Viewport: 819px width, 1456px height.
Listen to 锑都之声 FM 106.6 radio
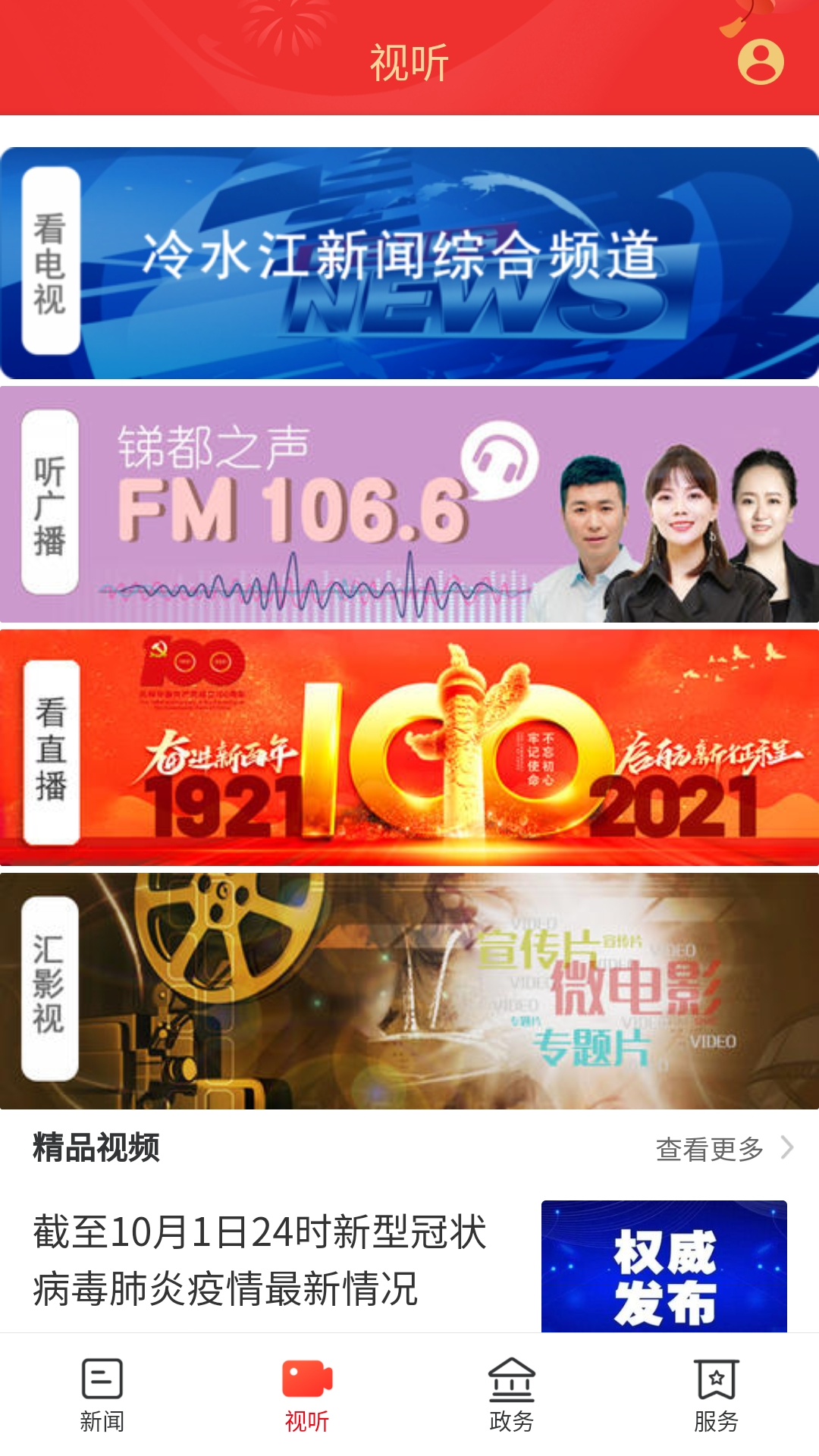tap(409, 504)
